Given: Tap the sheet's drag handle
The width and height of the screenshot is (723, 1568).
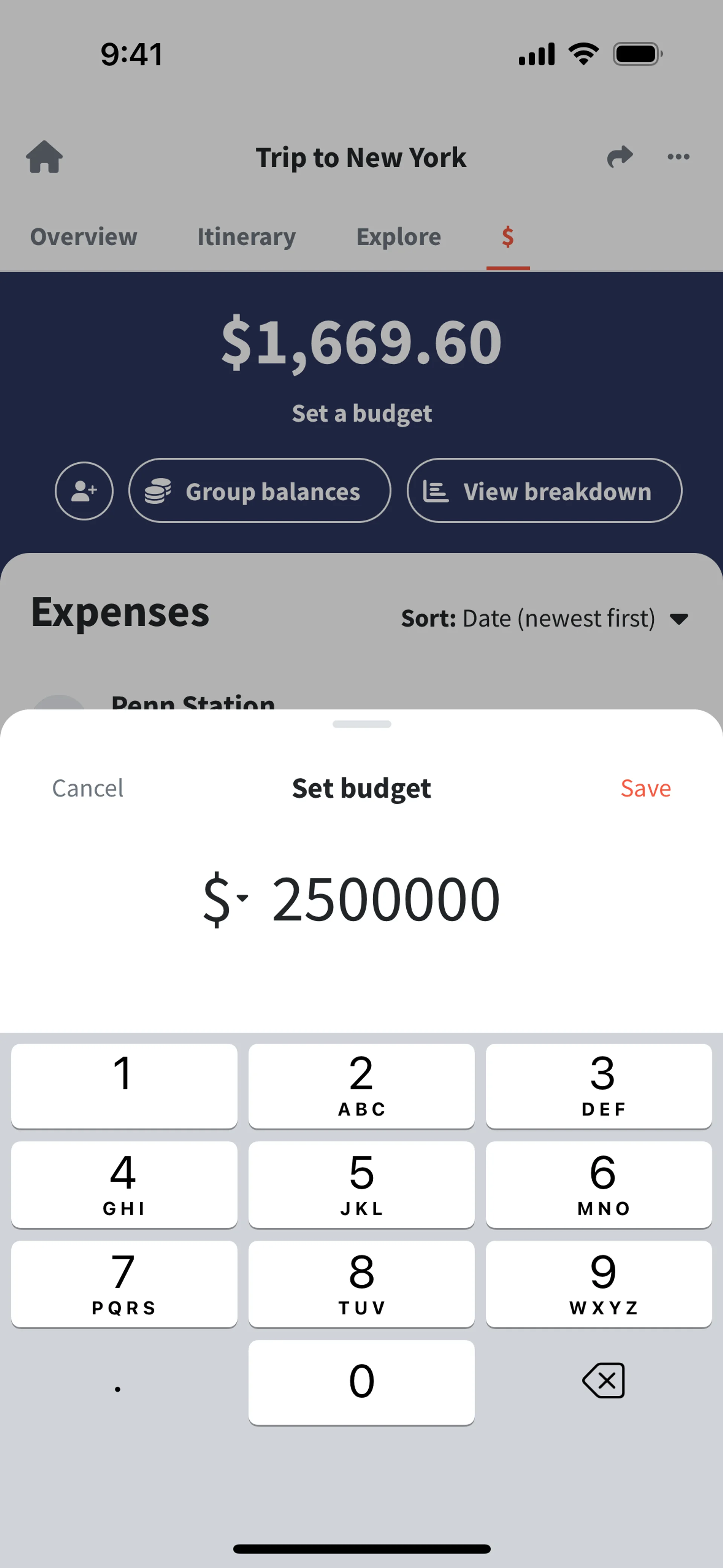Looking at the screenshot, I should pyautogui.click(x=361, y=724).
